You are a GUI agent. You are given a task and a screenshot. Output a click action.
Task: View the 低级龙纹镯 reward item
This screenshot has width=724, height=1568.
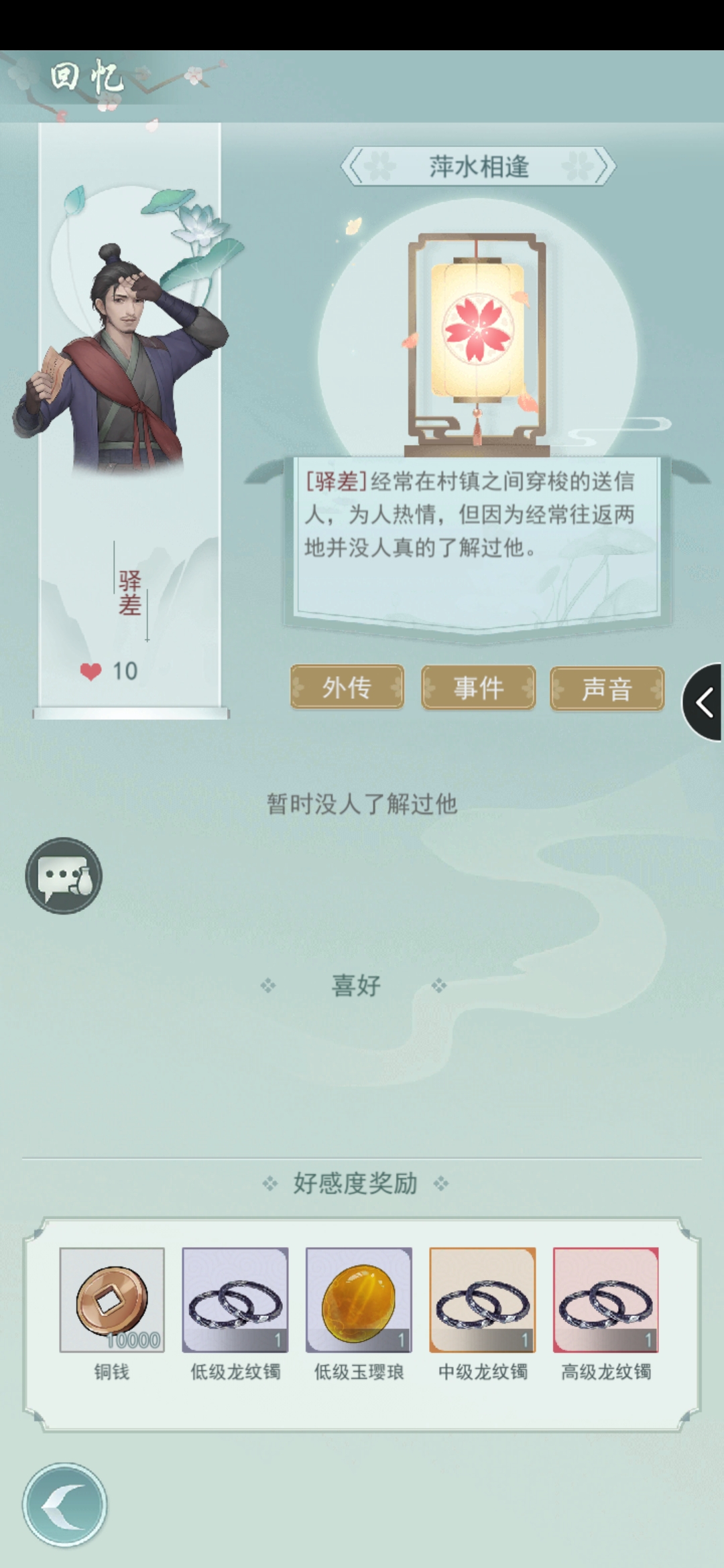(235, 1300)
